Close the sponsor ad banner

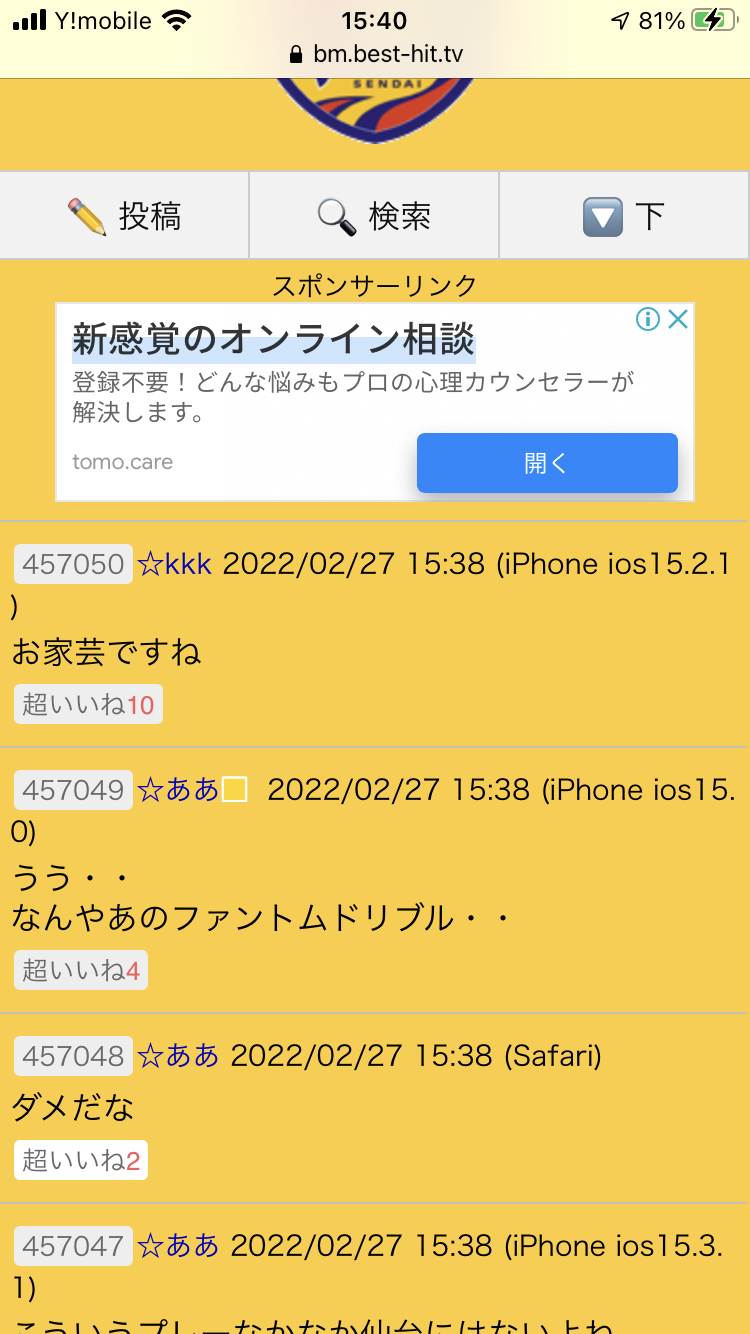tap(678, 319)
